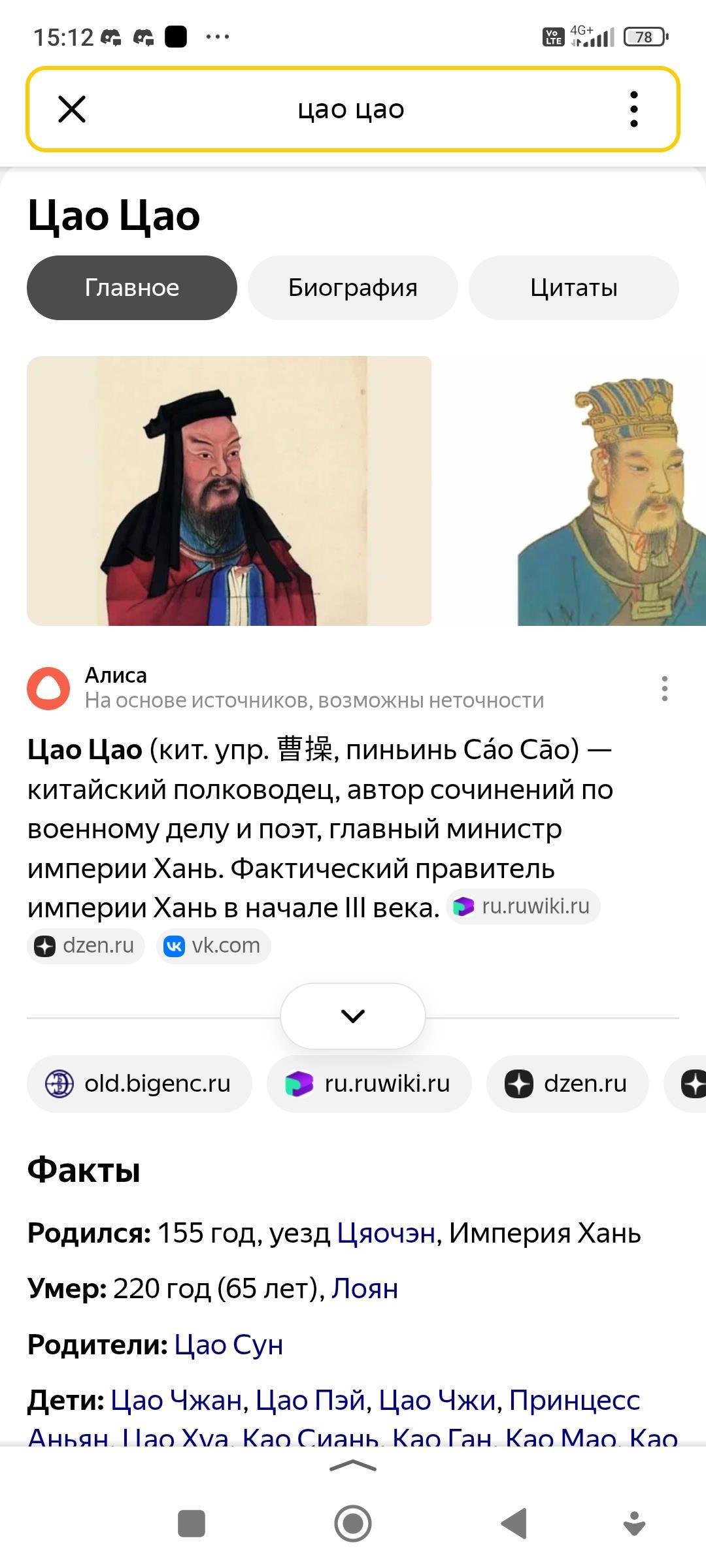Tap the цао цао search query field
Viewport: 706px width, 1568px height.
[351, 109]
